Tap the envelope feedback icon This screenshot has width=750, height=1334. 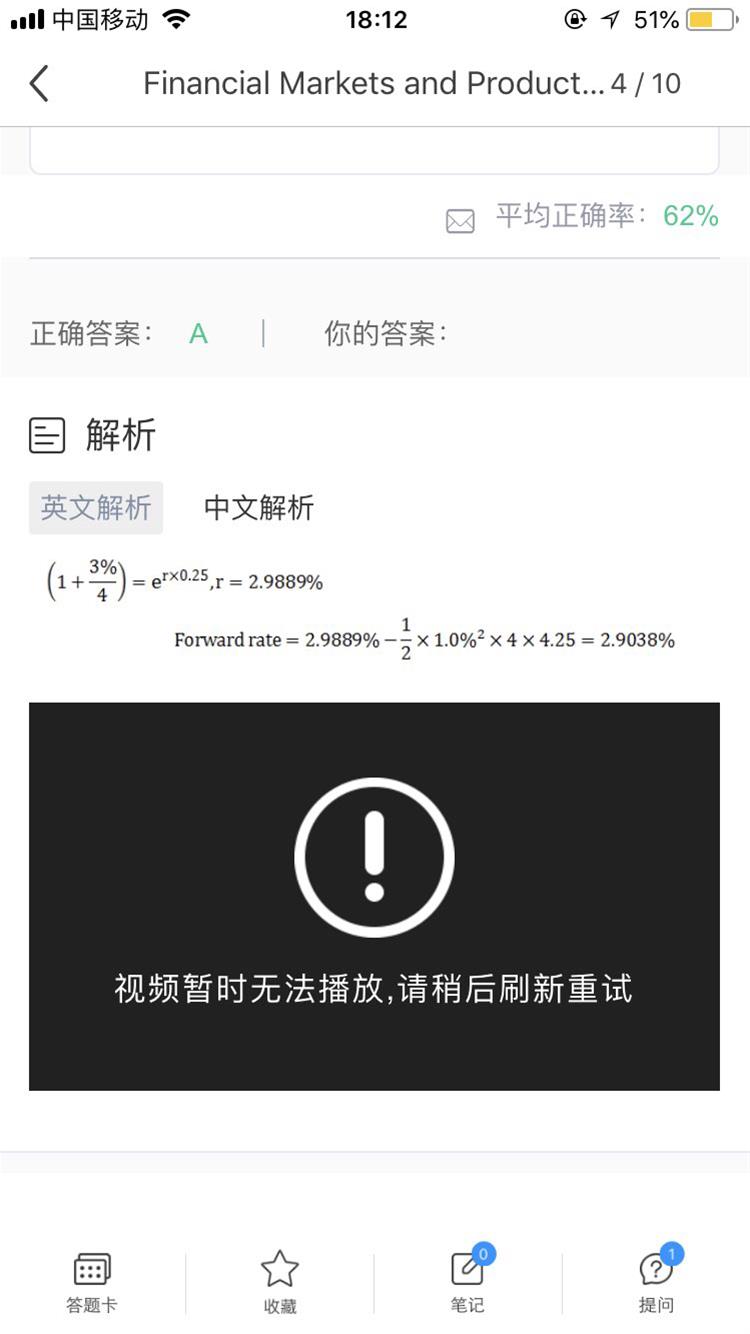[x=460, y=221]
